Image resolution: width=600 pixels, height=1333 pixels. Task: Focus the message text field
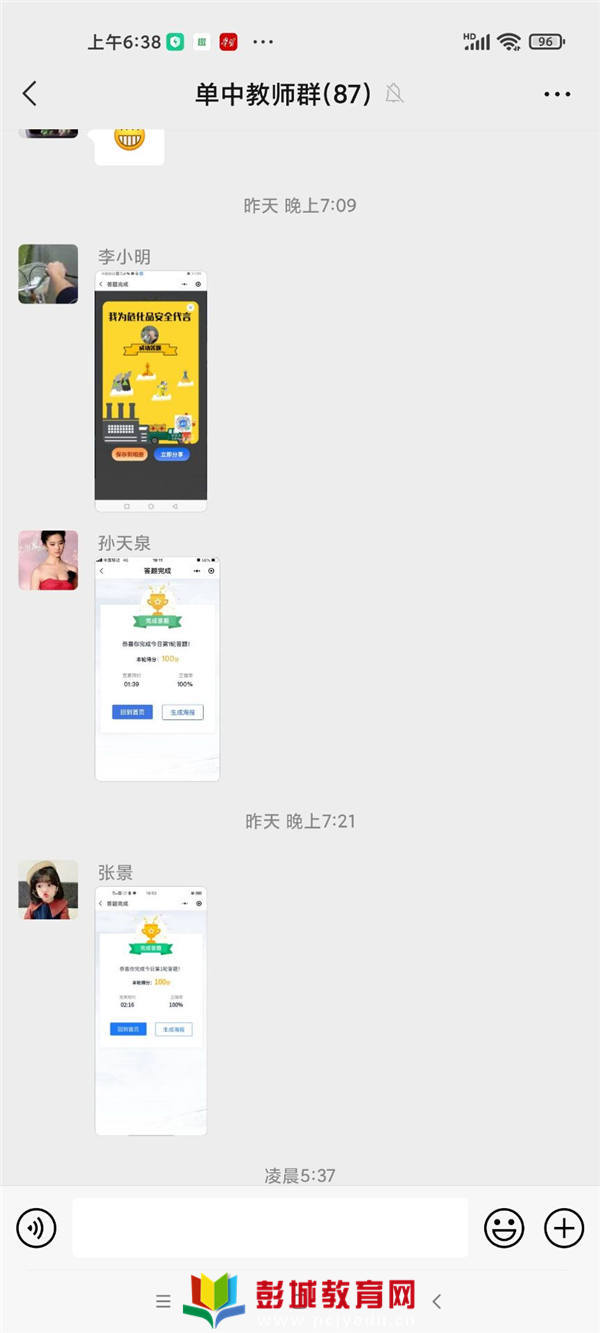[x=270, y=1227]
